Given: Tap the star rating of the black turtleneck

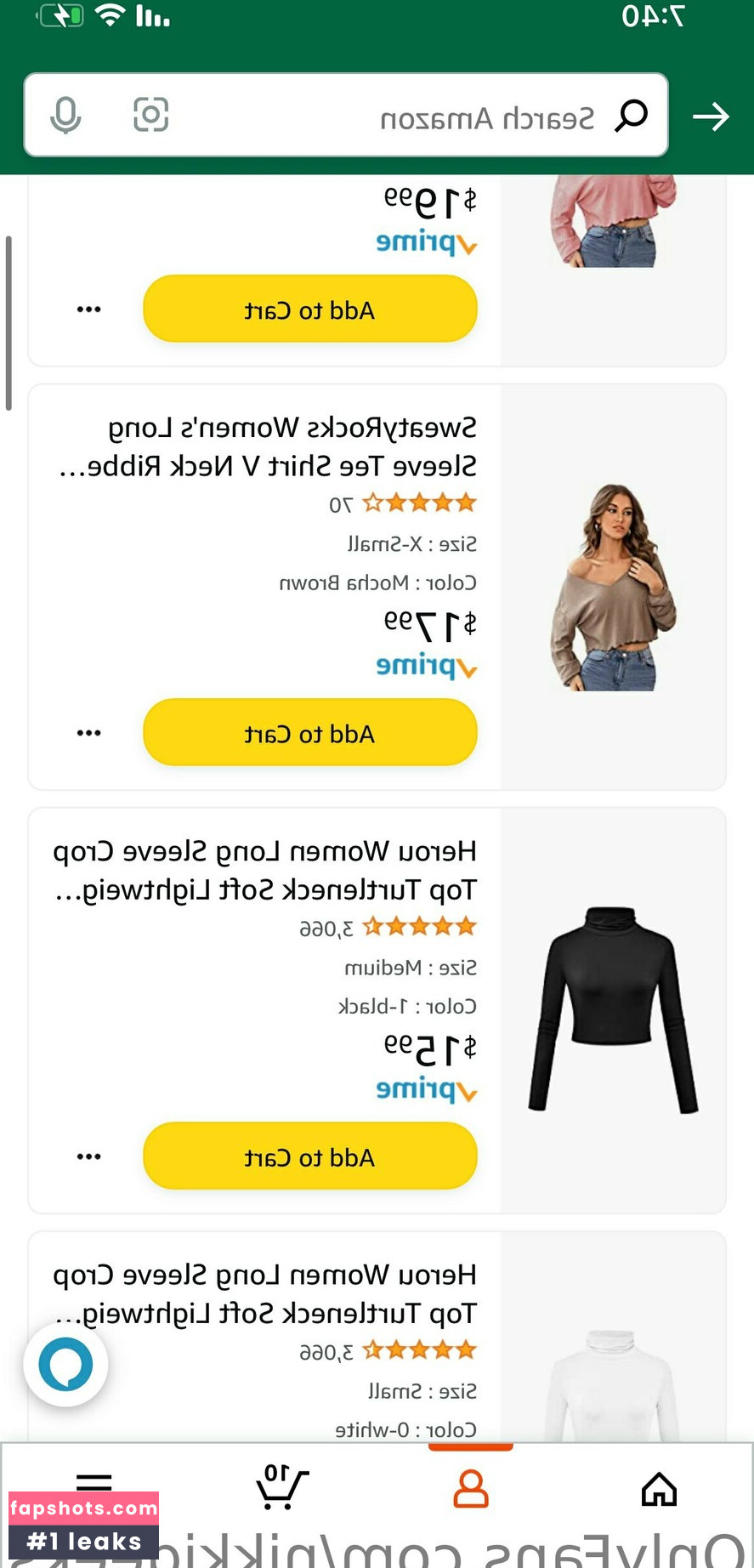Looking at the screenshot, I should coord(419,926).
